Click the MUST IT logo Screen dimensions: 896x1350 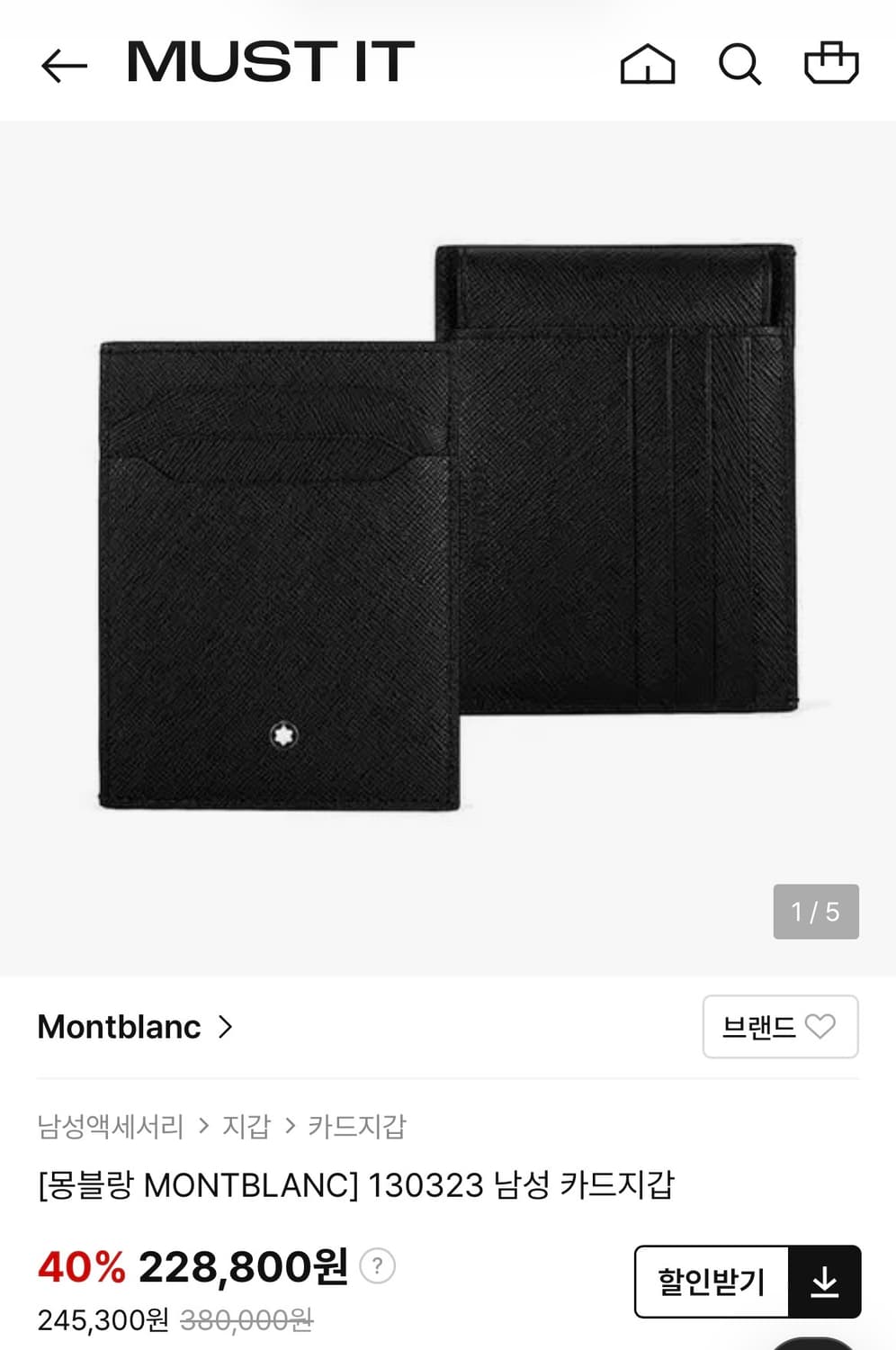tap(267, 62)
